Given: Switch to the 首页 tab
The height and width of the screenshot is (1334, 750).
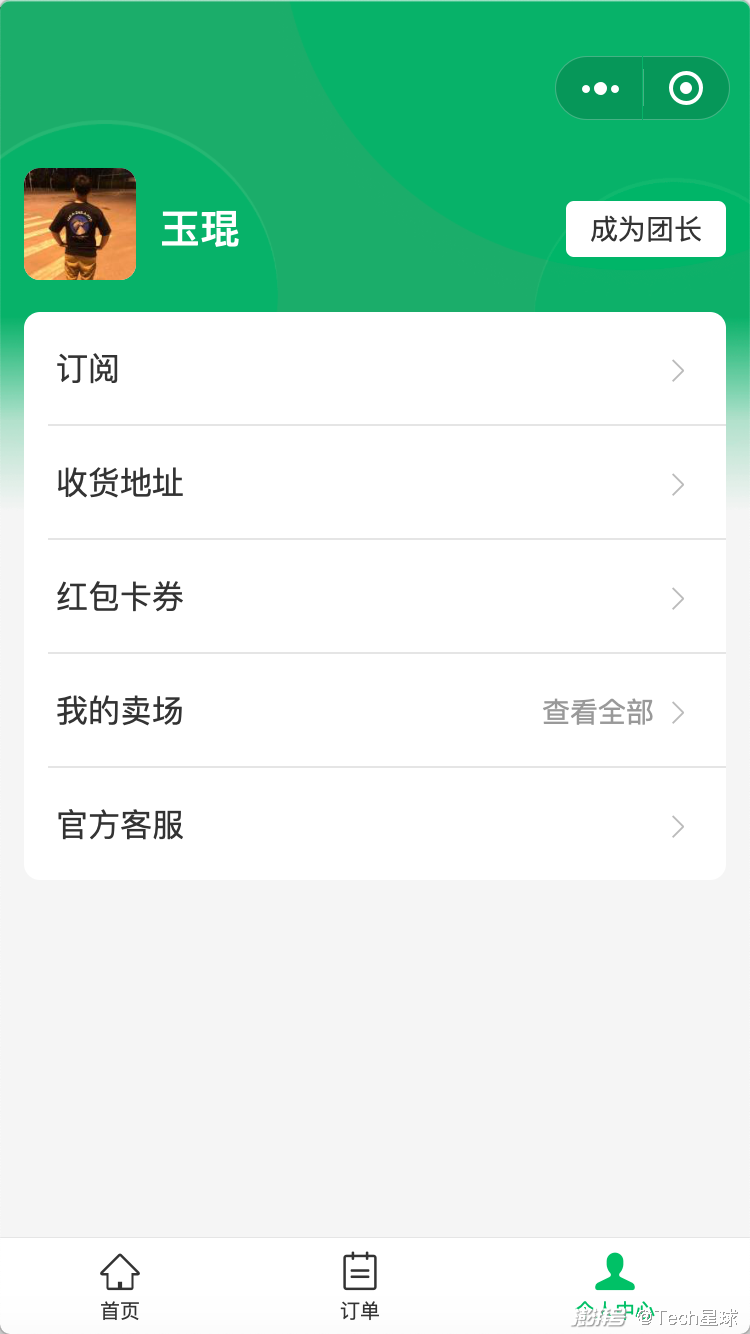Looking at the screenshot, I should point(120,1286).
